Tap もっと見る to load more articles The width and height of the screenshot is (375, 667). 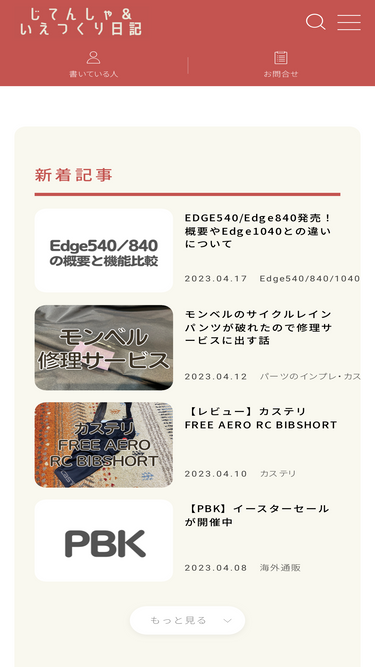[x=188, y=620]
